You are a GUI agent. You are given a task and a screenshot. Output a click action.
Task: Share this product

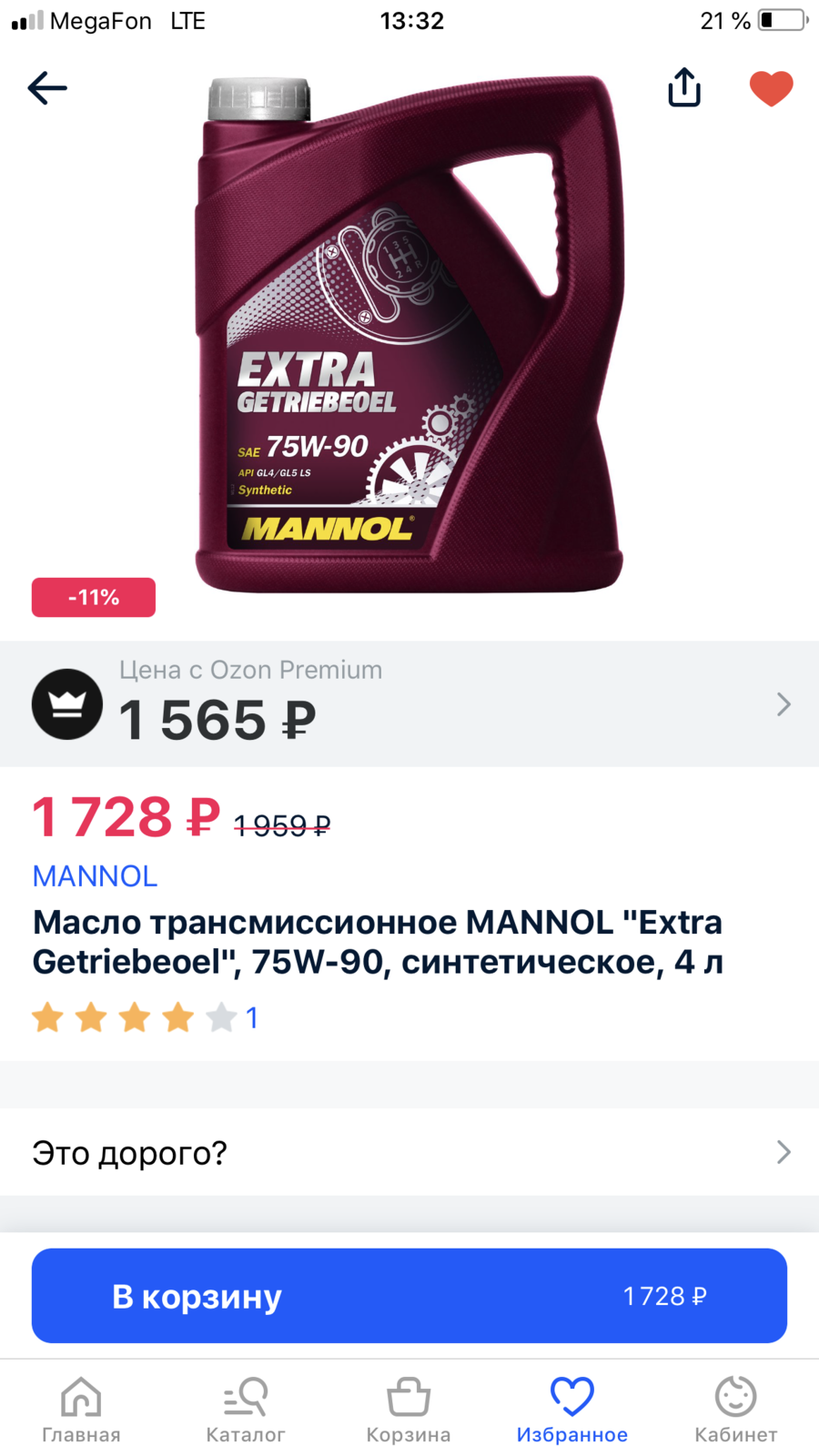click(684, 87)
